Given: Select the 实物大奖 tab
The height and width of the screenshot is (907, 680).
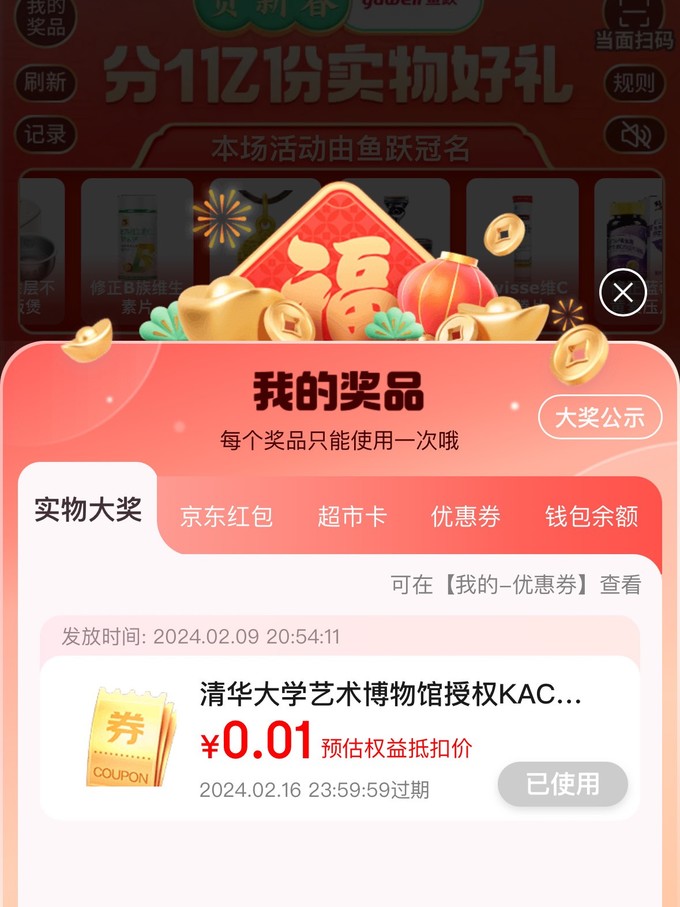Looking at the screenshot, I should pos(88,509).
